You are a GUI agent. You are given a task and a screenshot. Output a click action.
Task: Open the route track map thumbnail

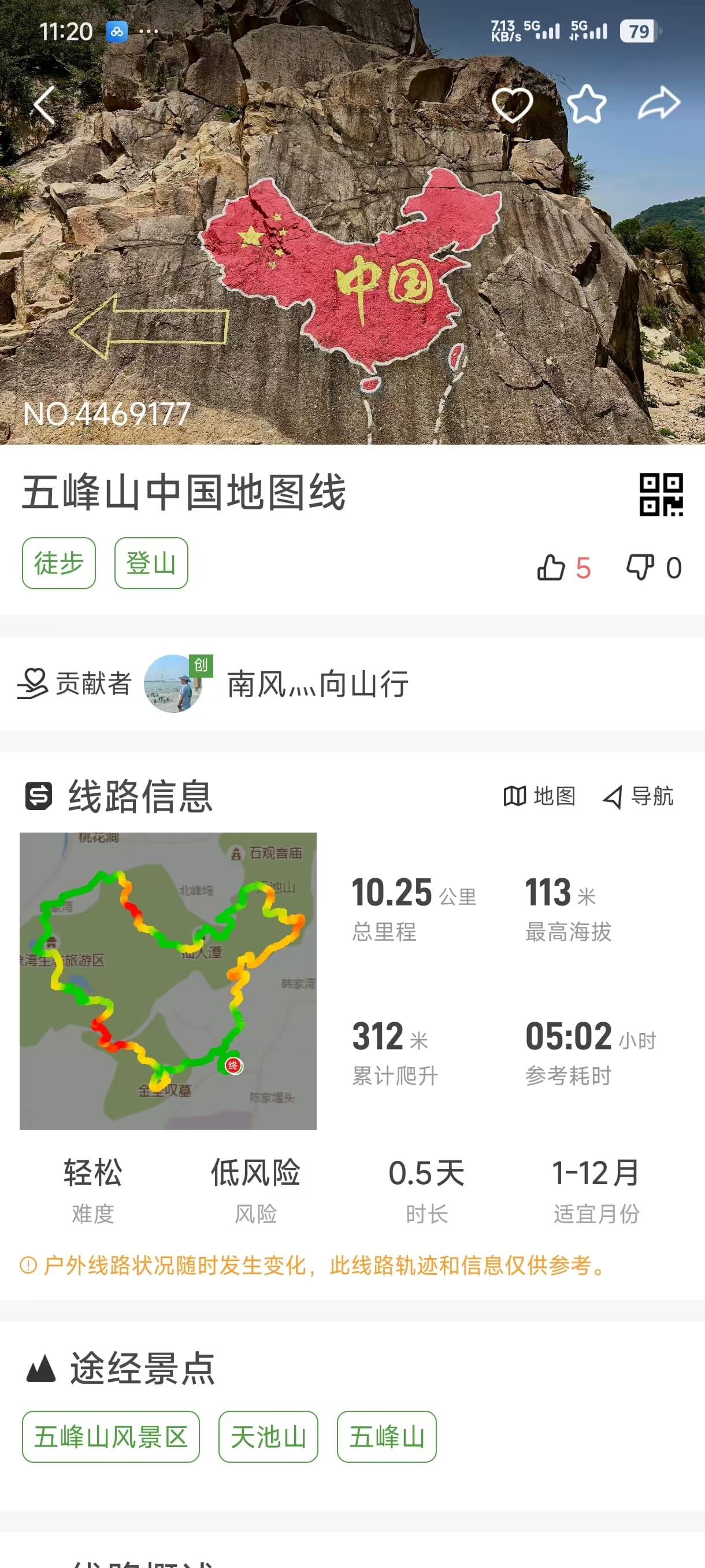pos(168,981)
